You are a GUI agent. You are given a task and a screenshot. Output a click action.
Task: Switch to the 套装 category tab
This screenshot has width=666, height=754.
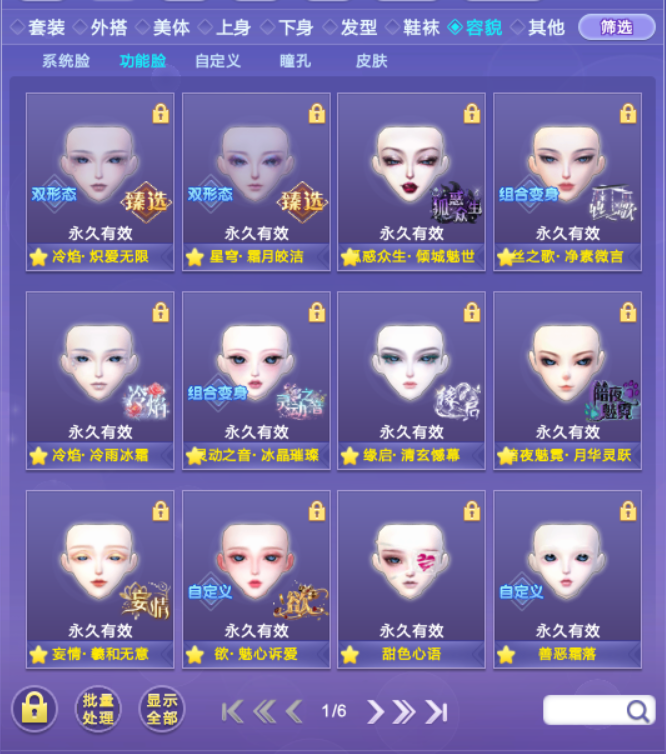click(39, 28)
